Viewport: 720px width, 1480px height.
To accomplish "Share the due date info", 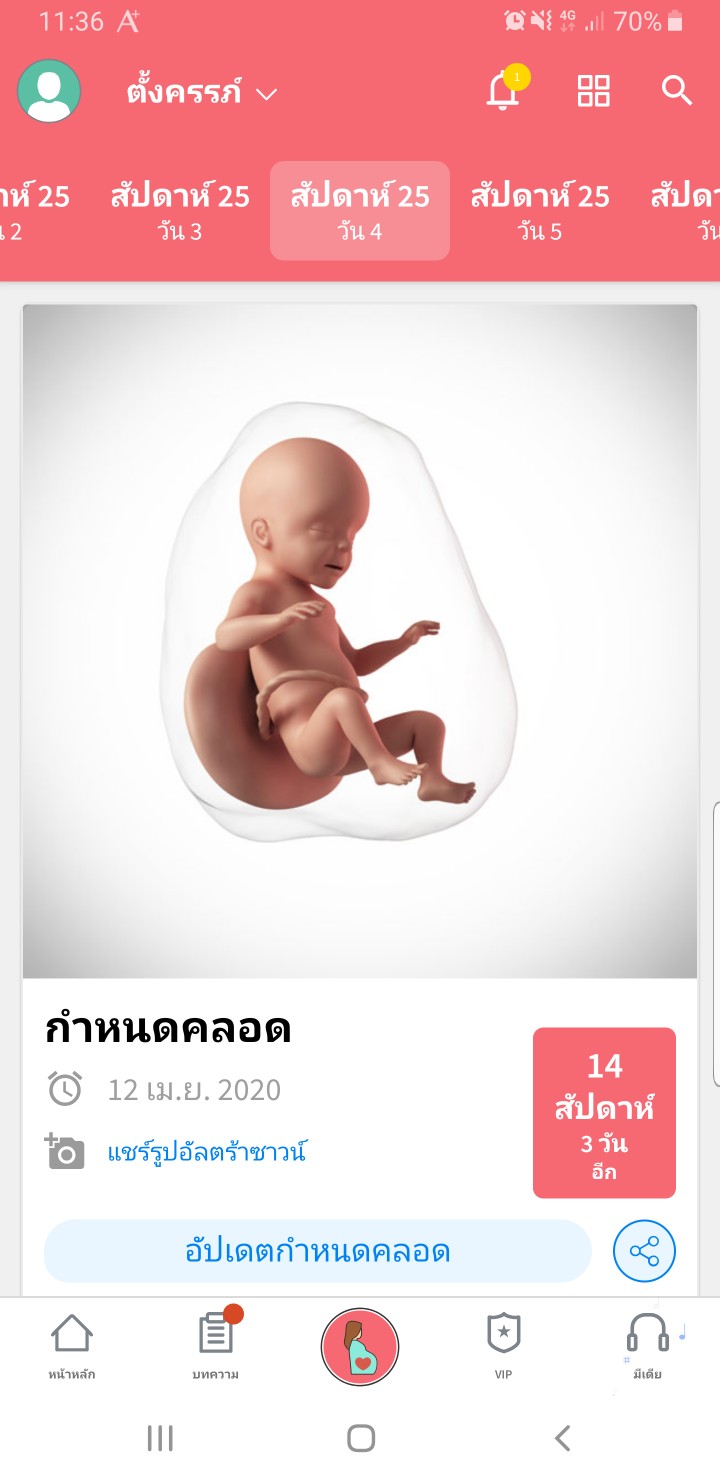I will coord(644,1251).
